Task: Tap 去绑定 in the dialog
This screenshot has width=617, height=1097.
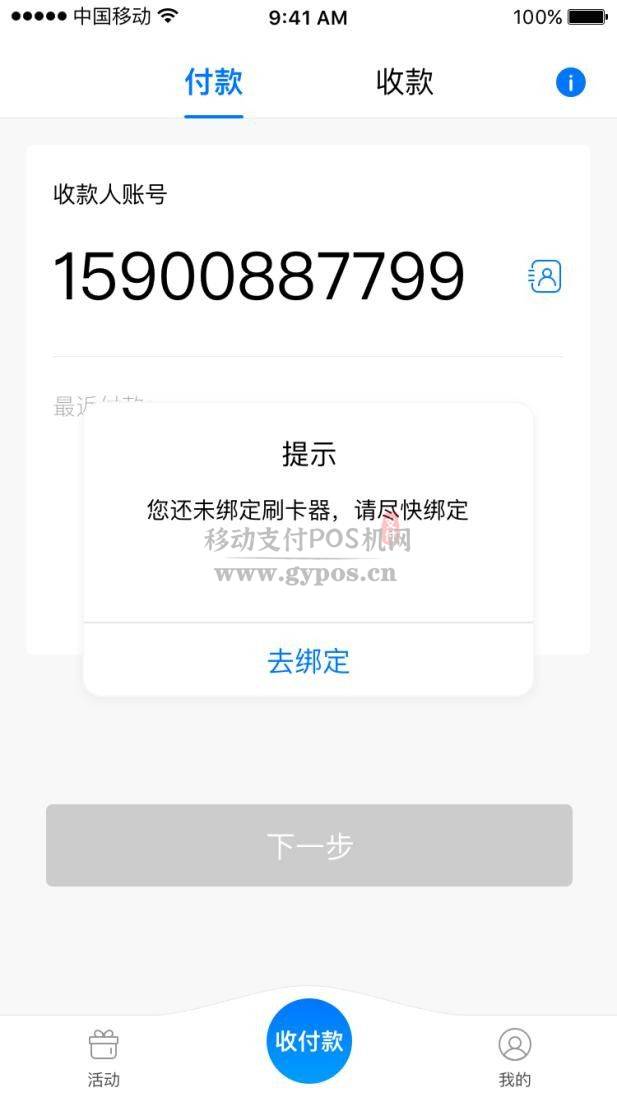Action: 308,660
